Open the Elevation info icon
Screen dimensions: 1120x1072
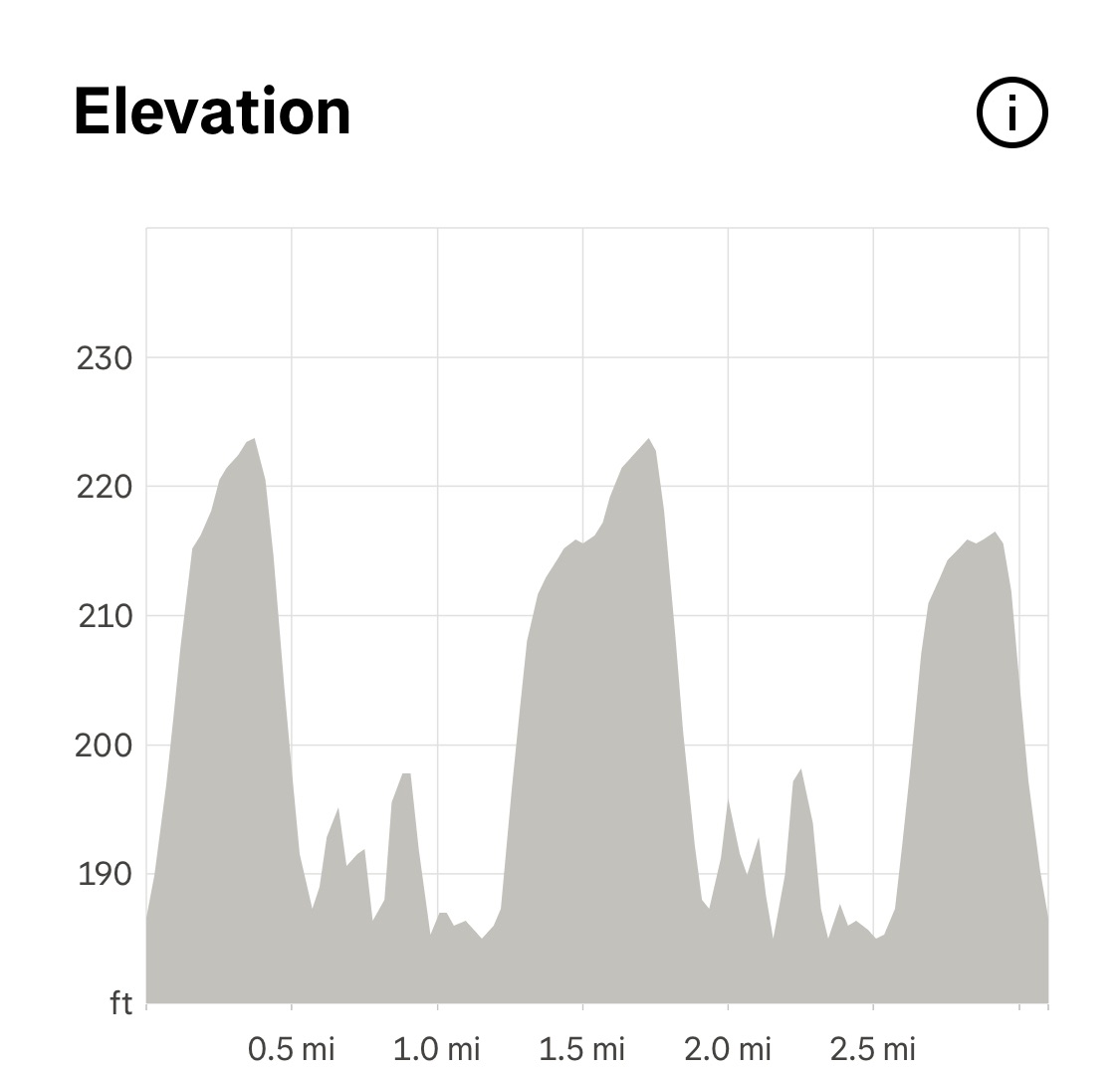[1011, 113]
